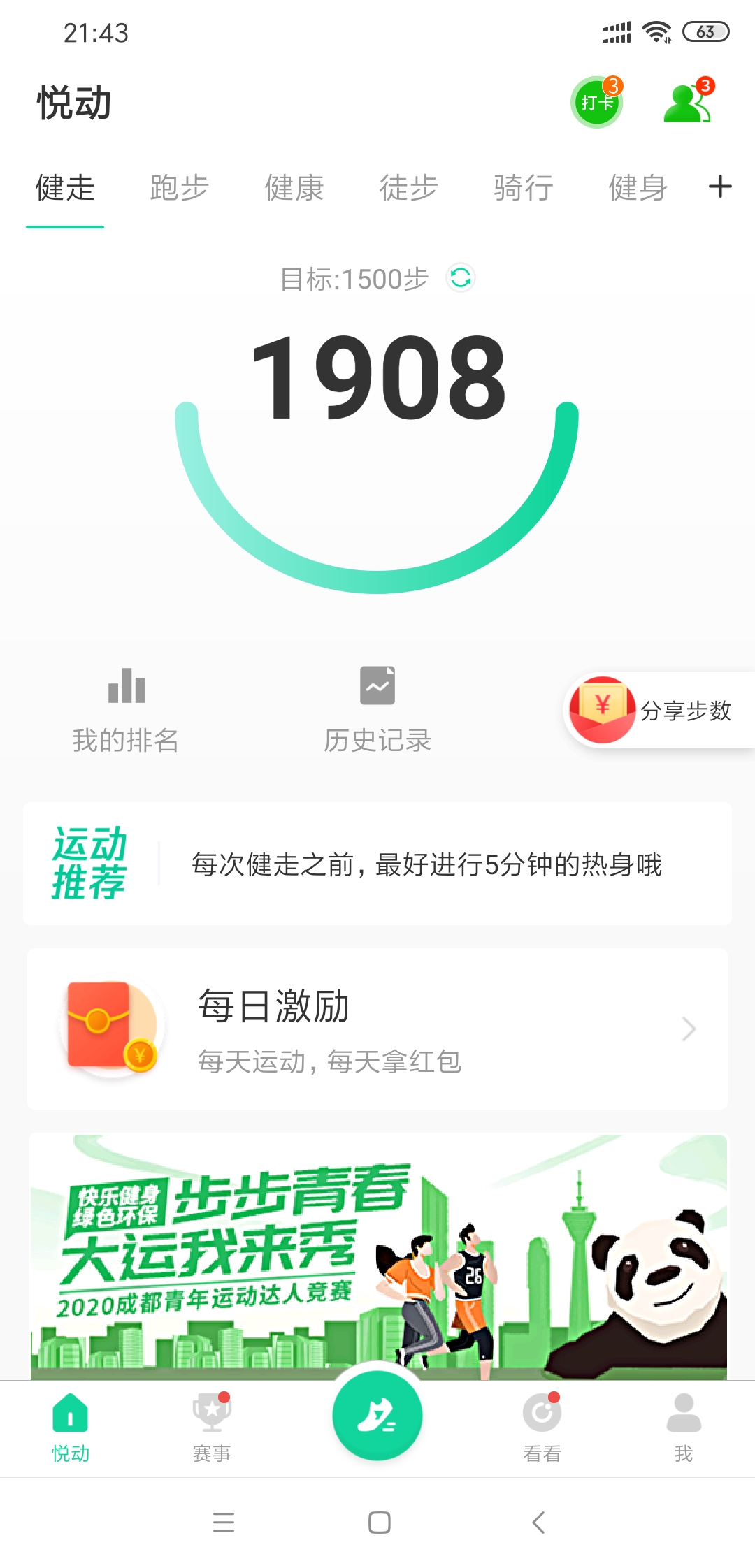
Task: Open the friends icon with red badge
Action: click(x=688, y=102)
